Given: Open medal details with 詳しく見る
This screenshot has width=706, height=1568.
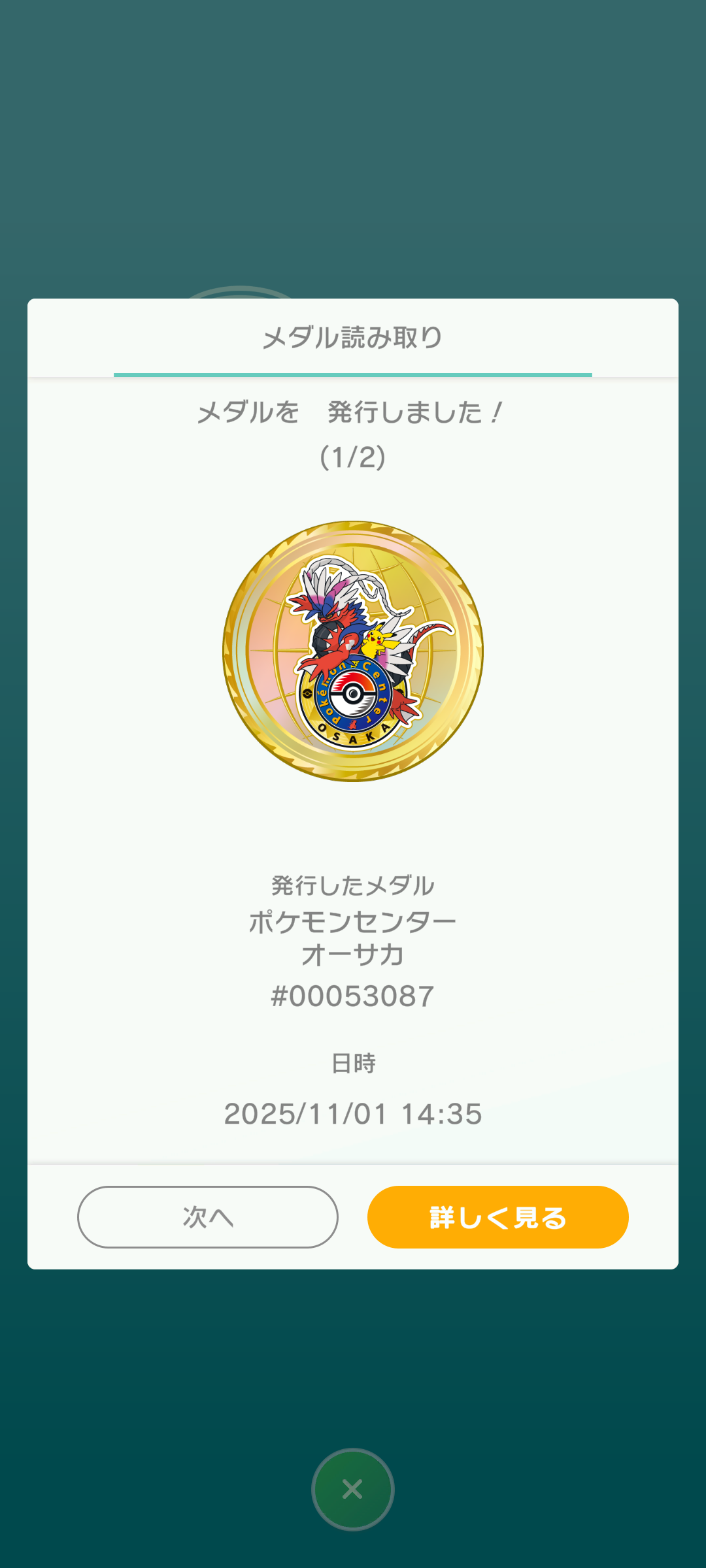Looking at the screenshot, I should 497,1217.
